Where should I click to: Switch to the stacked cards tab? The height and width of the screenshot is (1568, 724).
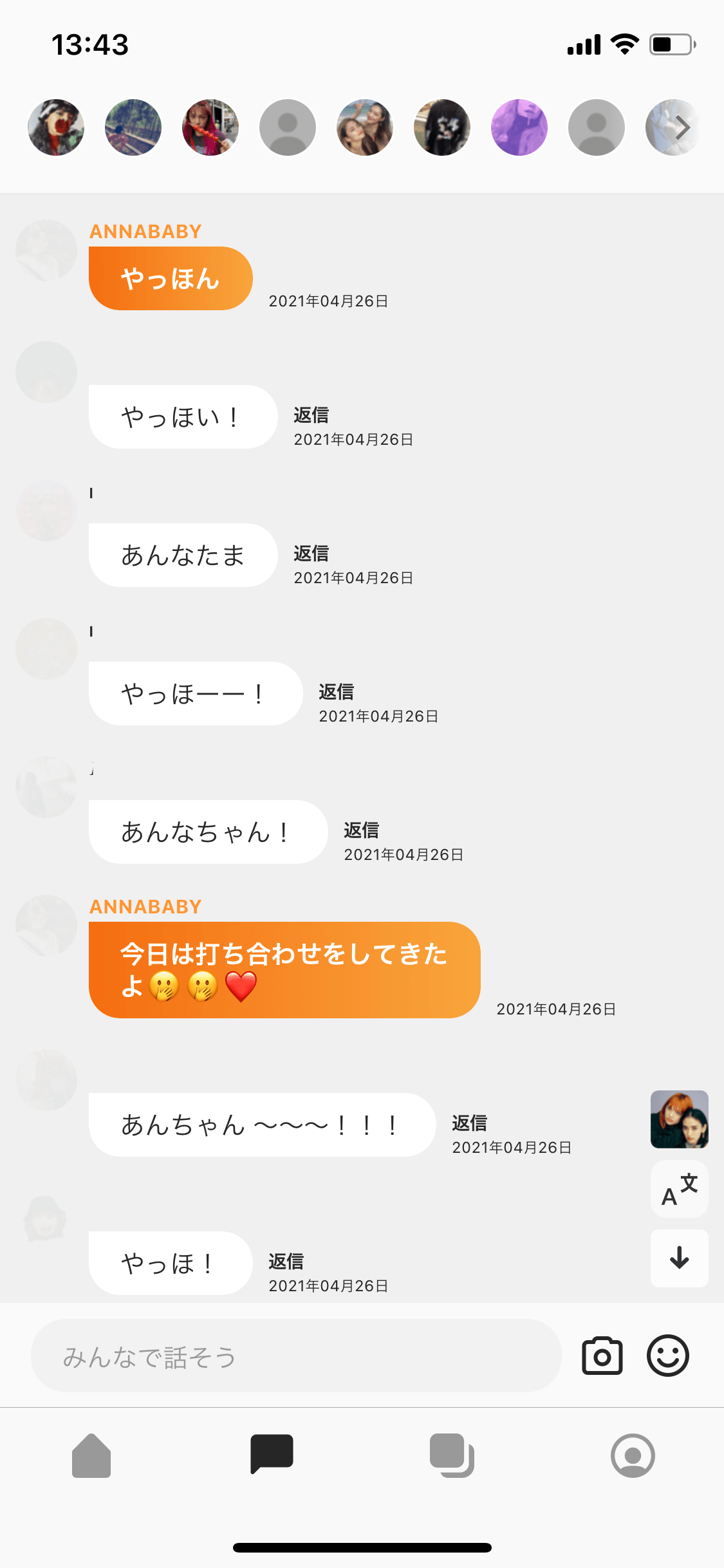point(452,1455)
